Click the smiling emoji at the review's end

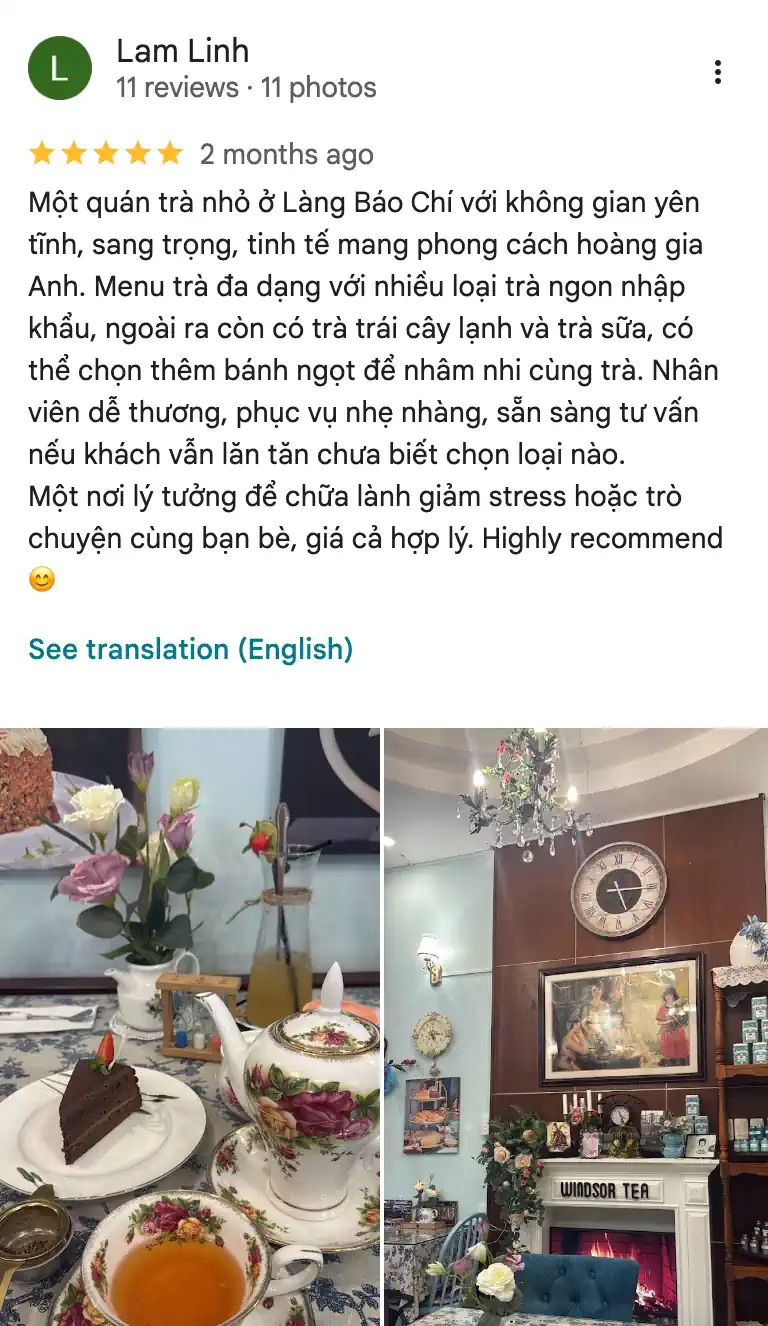(x=42, y=578)
